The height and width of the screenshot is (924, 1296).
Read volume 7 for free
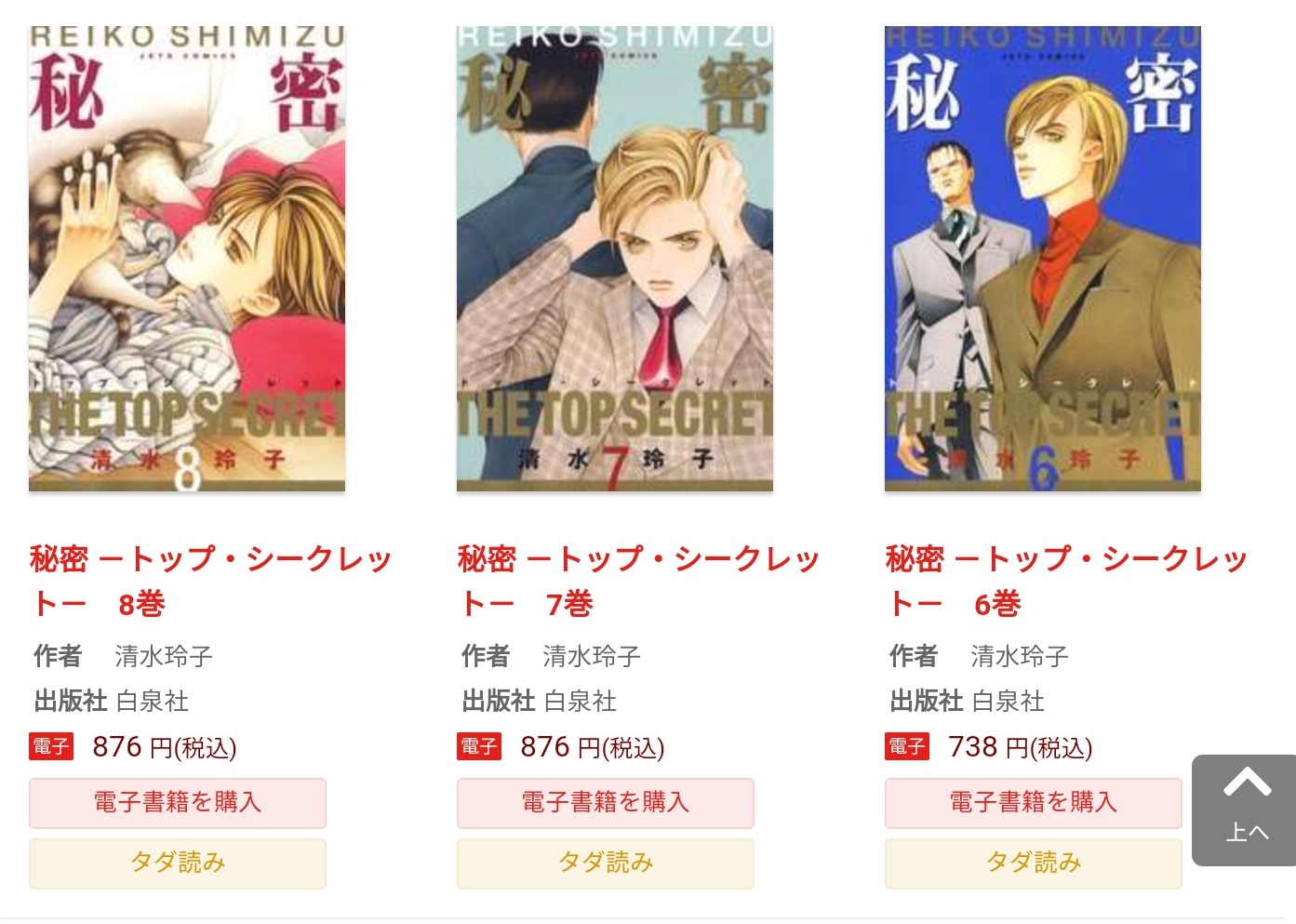coord(606,864)
